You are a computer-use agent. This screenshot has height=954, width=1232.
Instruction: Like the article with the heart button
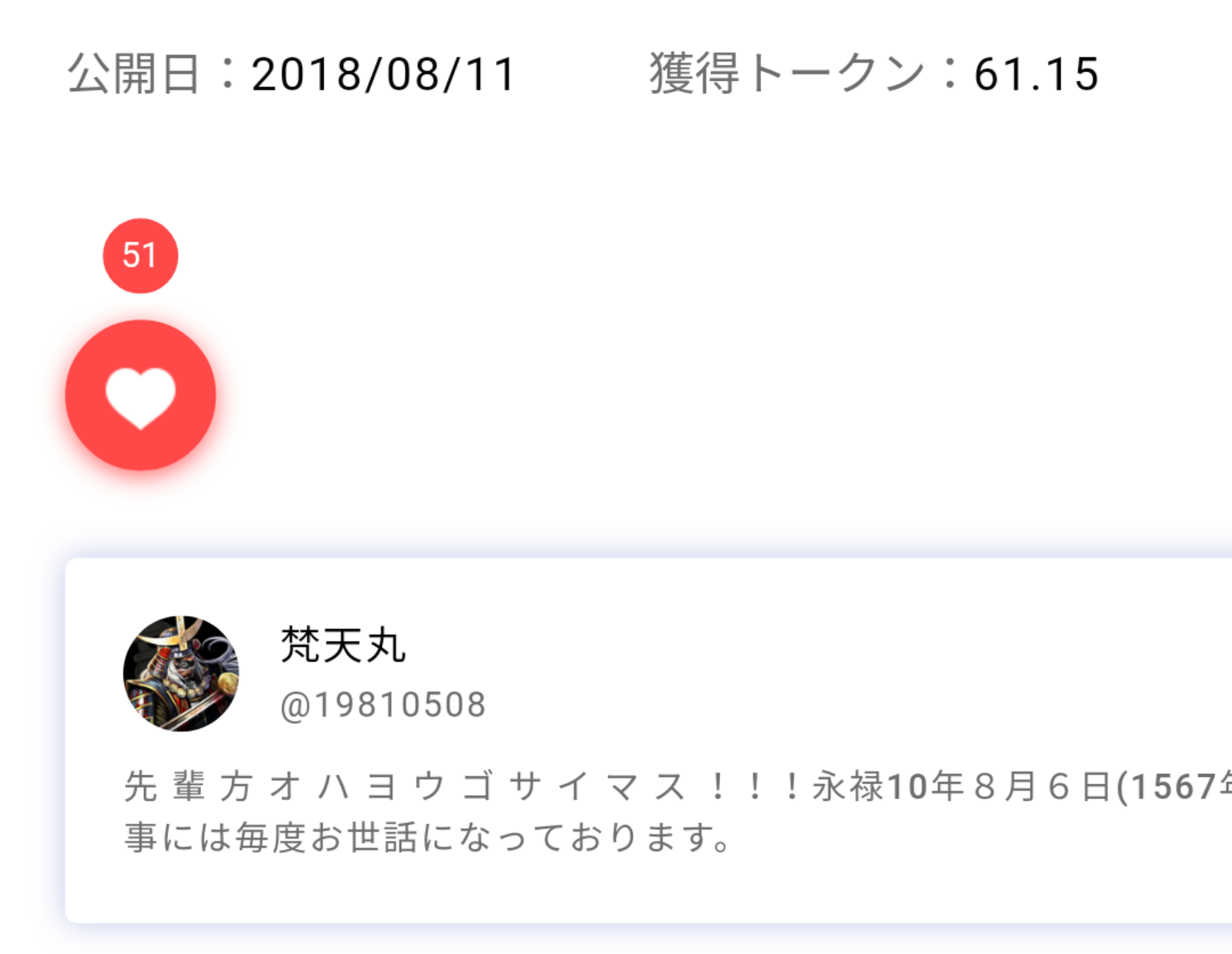140,395
